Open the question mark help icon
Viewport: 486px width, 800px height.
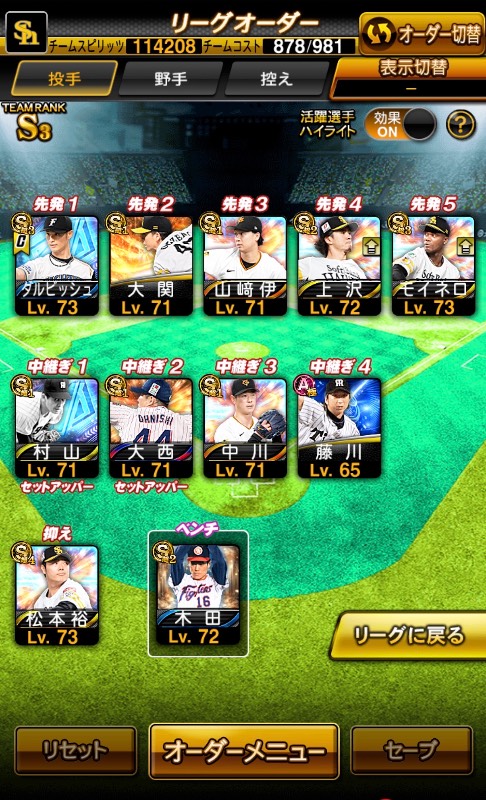[x=461, y=124]
